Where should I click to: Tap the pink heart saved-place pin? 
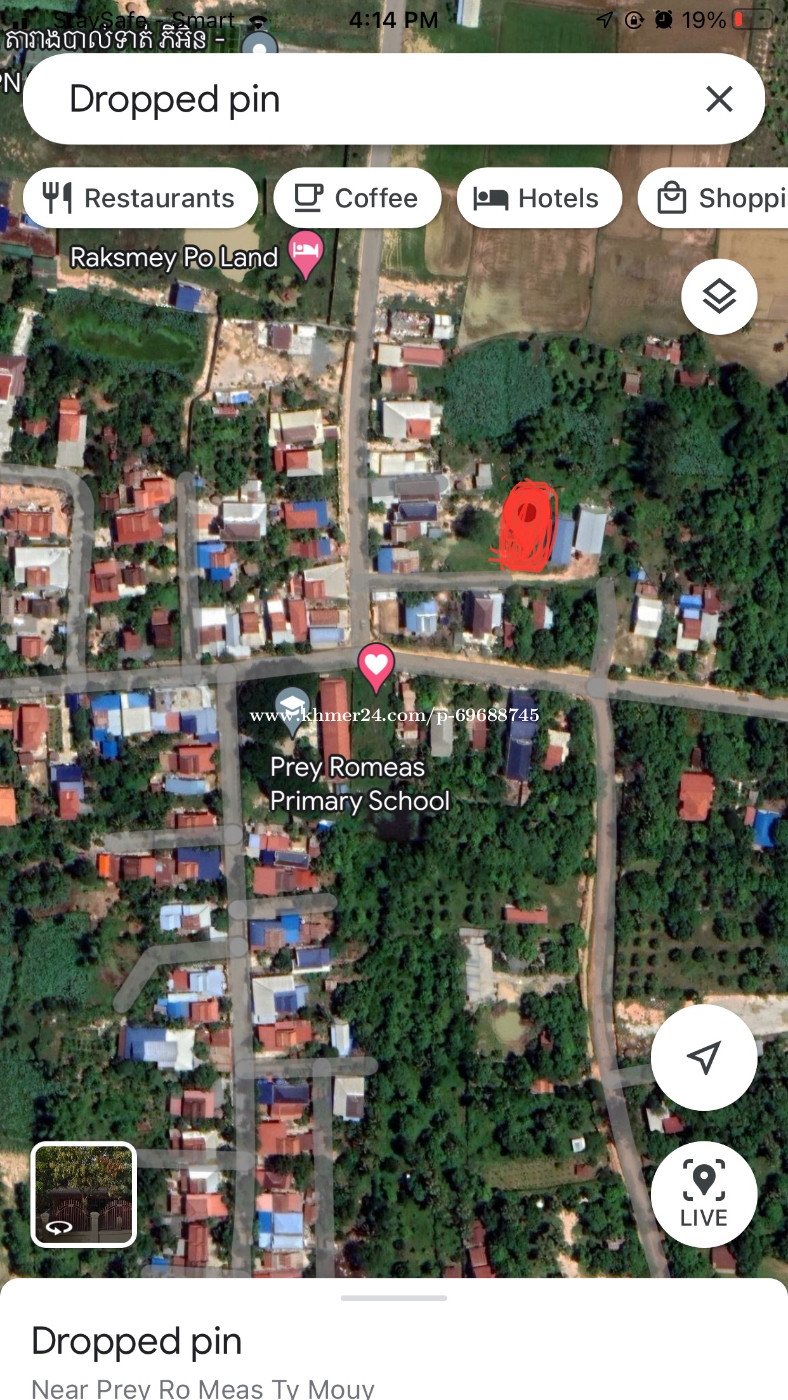coord(376,666)
